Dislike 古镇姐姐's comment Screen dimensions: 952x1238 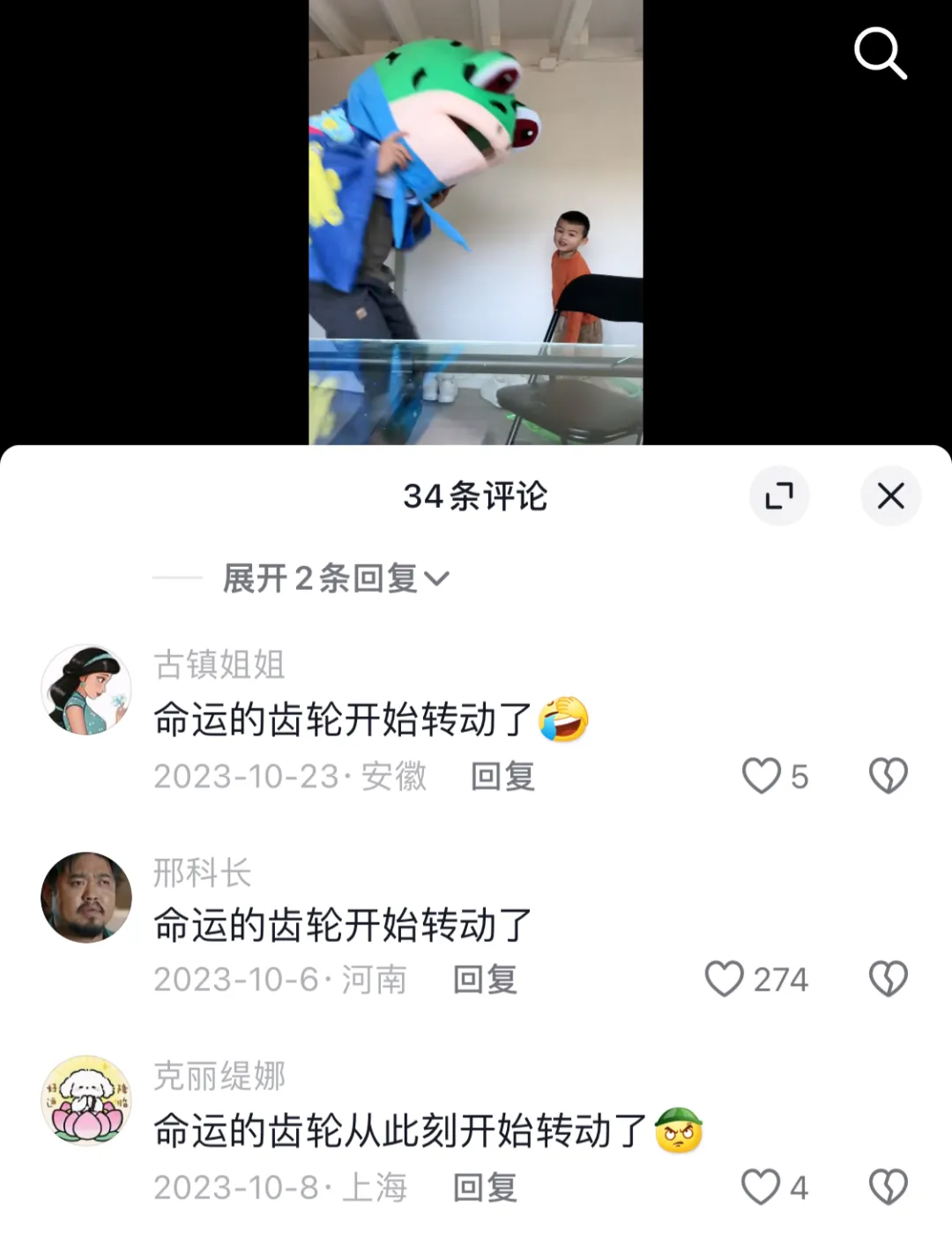coord(888,776)
